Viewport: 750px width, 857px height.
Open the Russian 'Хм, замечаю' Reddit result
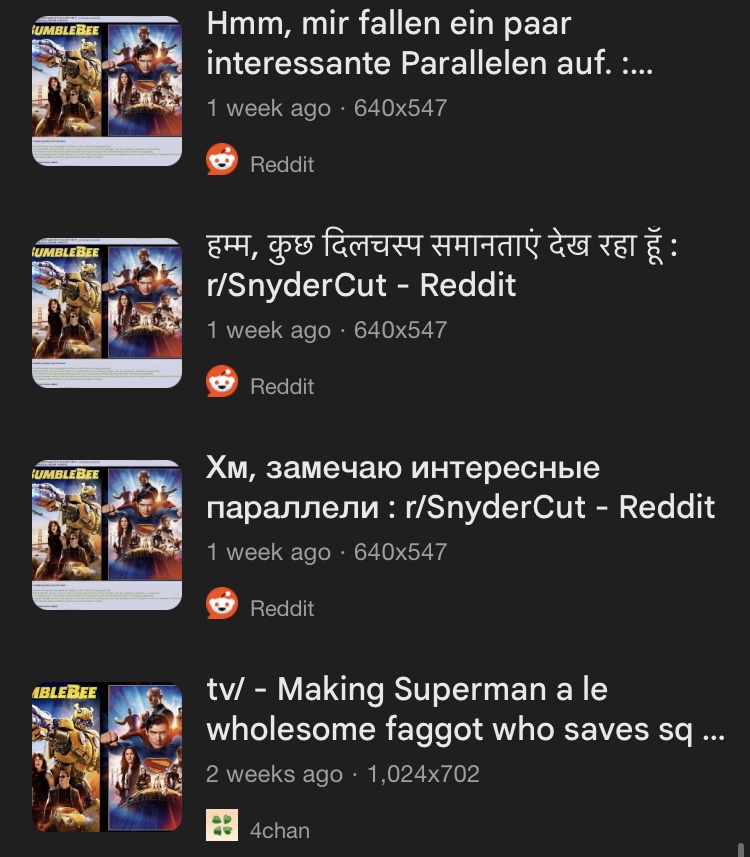pyautogui.click(x=460, y=487)
